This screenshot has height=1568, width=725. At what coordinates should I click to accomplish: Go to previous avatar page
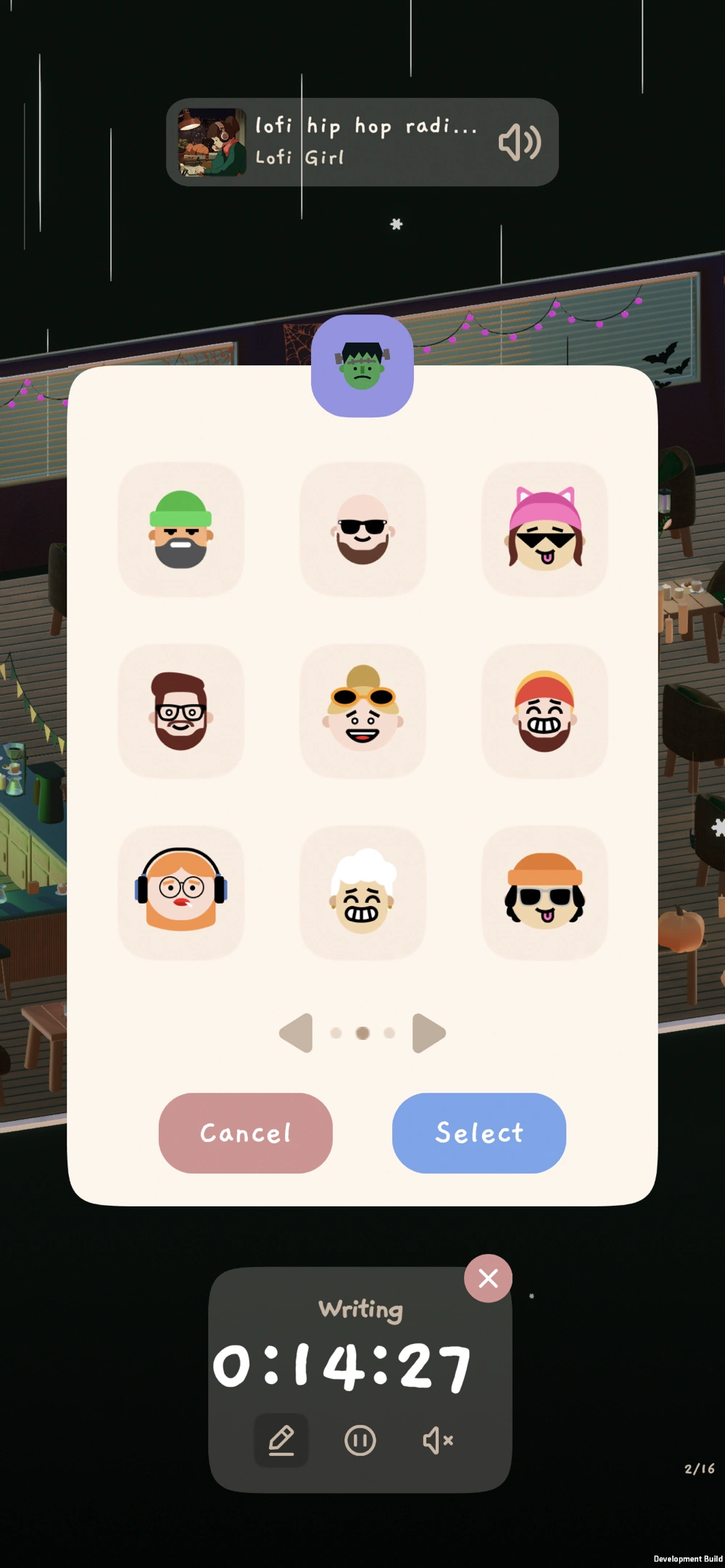click(297, 1033)
